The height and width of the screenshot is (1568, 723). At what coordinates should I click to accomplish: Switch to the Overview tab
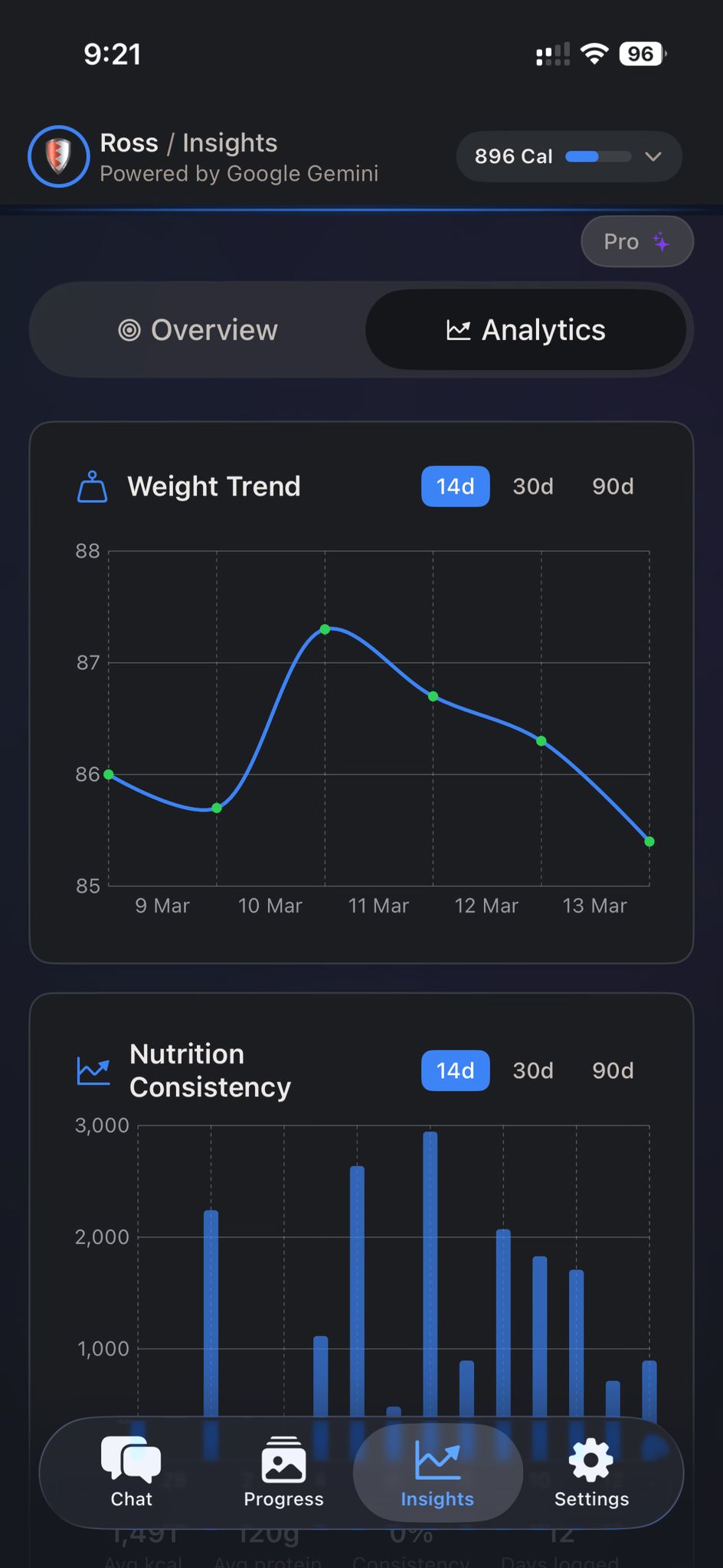pyautogui.click(x=199, y=330)
